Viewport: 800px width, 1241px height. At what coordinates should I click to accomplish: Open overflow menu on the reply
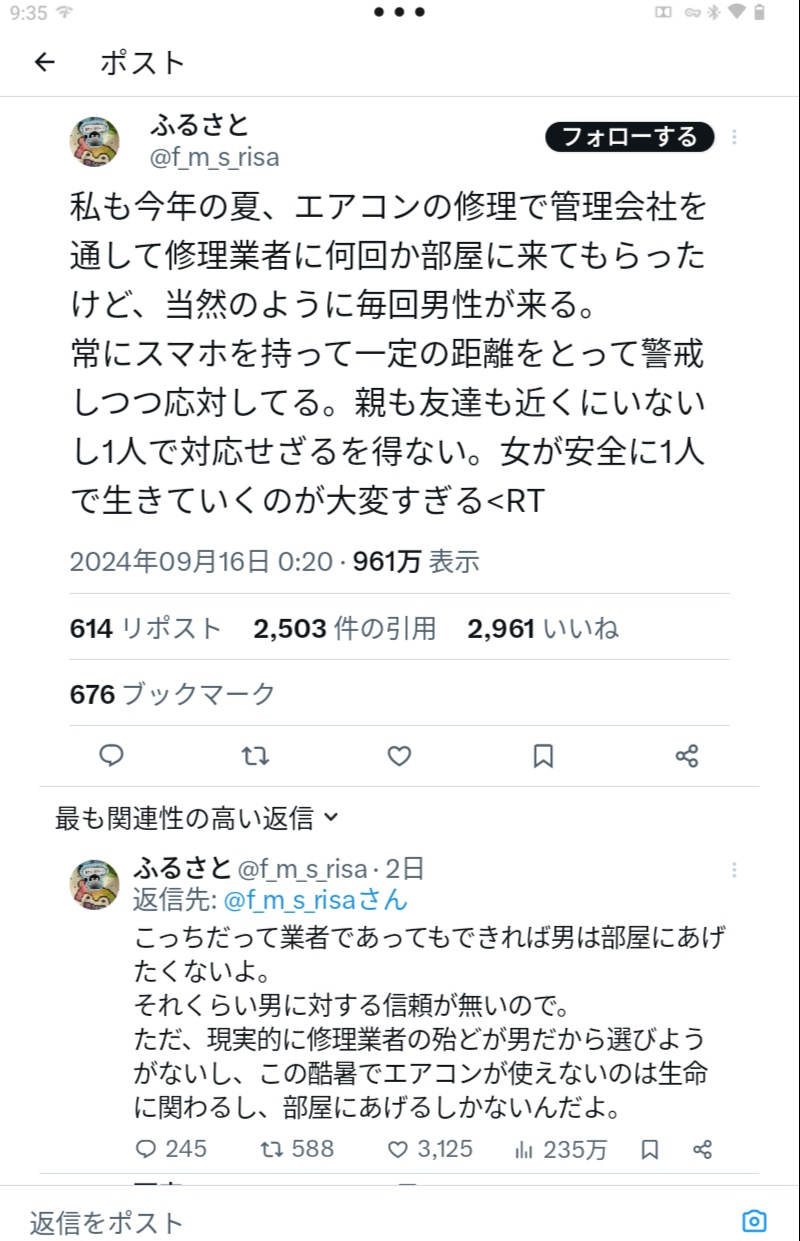(735, 870)
